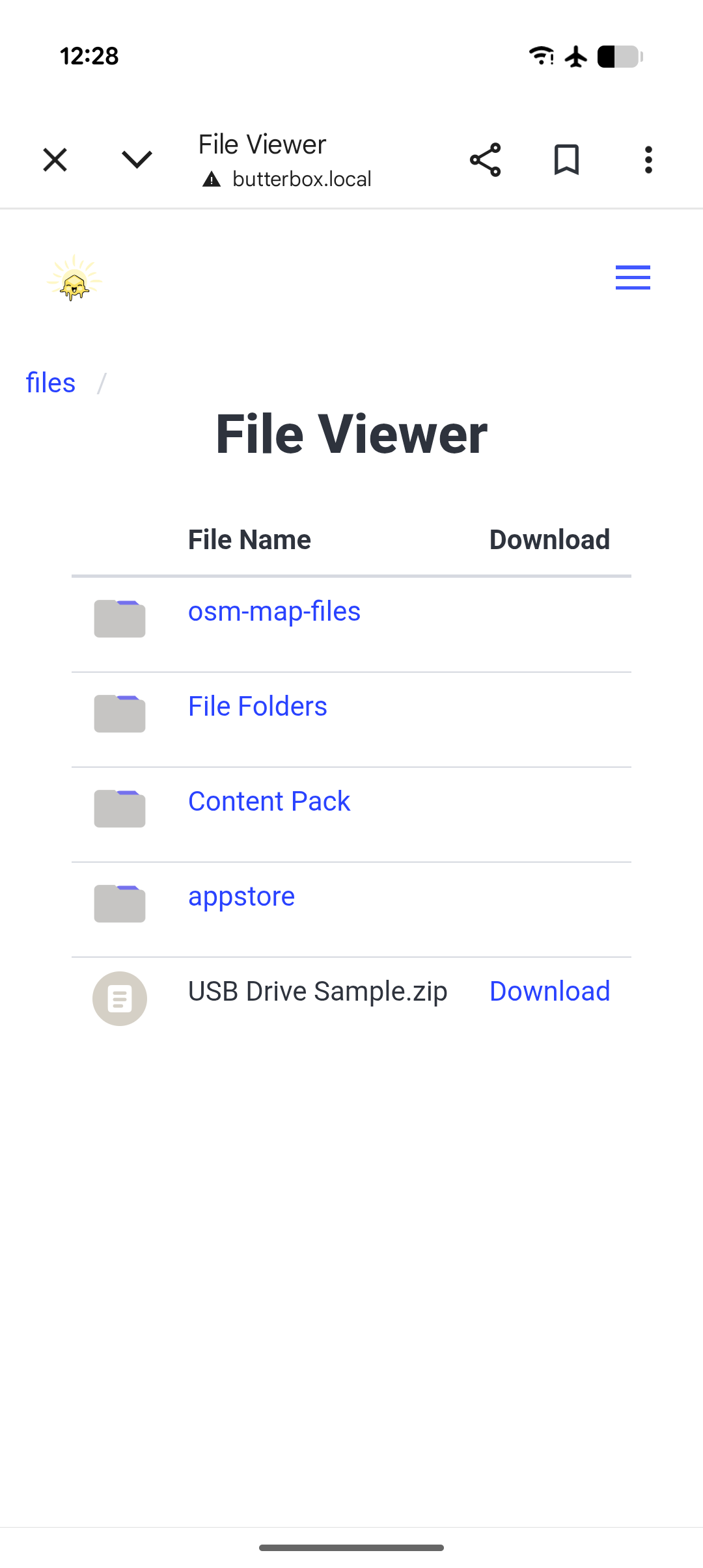Image resolution: width=703 pixels, height=1568 pixels.
Task: Open the Content Pack folder
Action: (x=269, y=802)
